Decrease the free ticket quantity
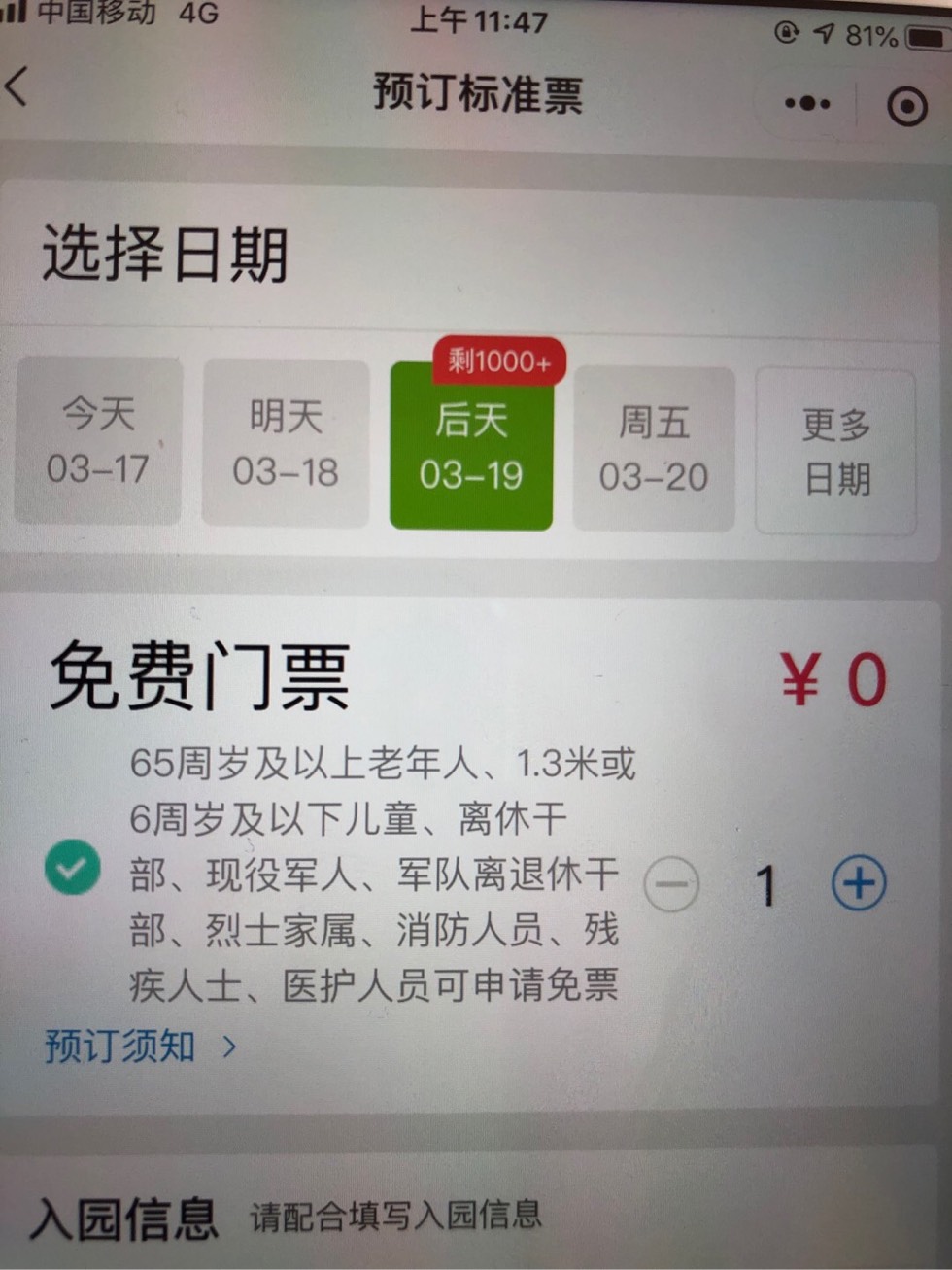Image resolution: width=952 pixels, height=1270 pixels. [671, 884]
